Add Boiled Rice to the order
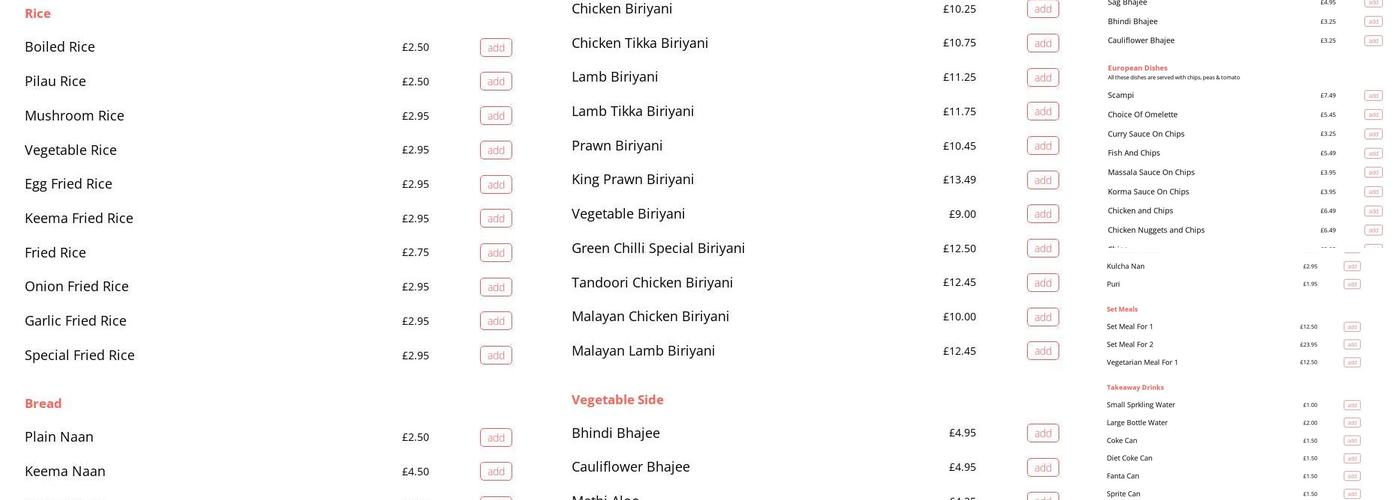The height and width of the screenshot is (500, 1400). pos(496,47)
